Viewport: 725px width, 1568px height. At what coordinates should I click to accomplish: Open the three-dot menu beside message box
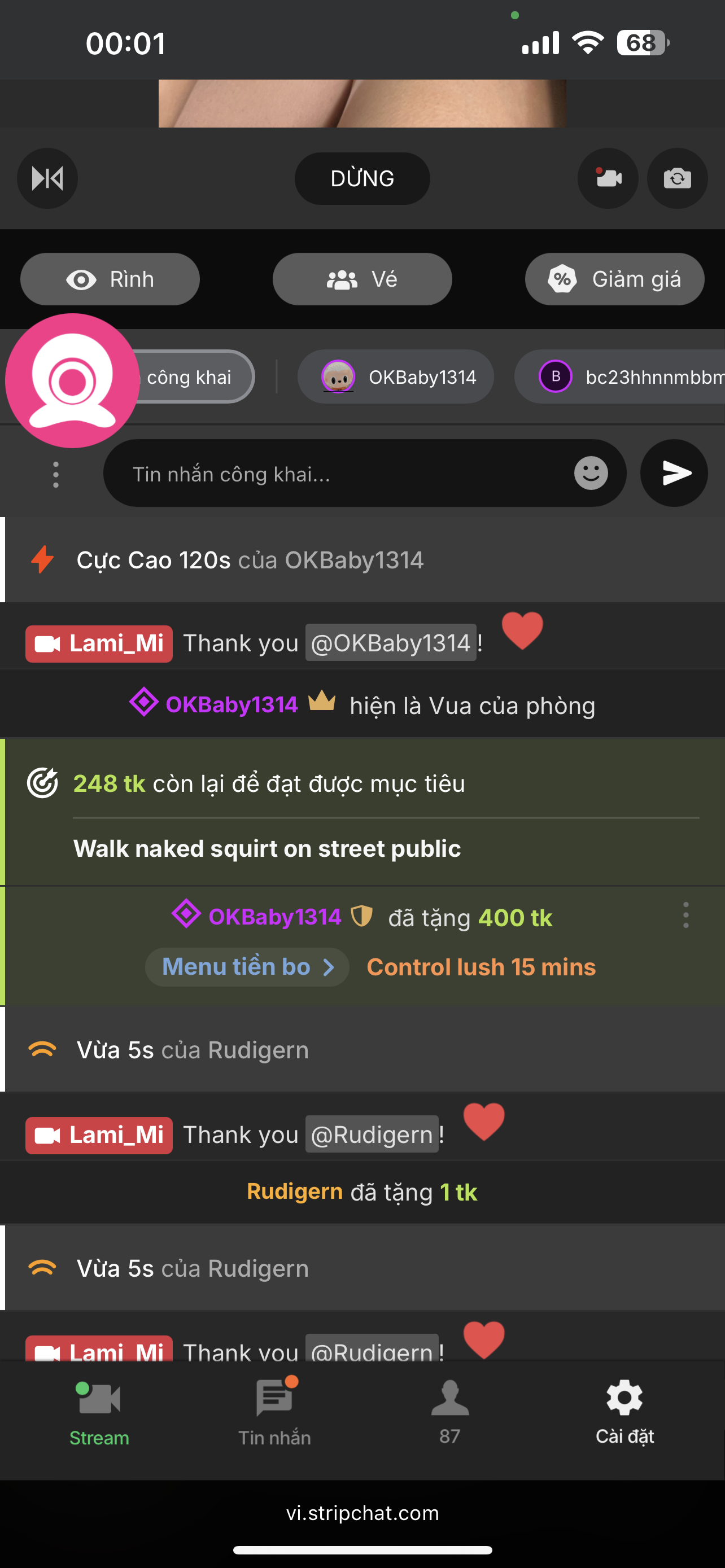pyautogui.click(x=55, y=474)
